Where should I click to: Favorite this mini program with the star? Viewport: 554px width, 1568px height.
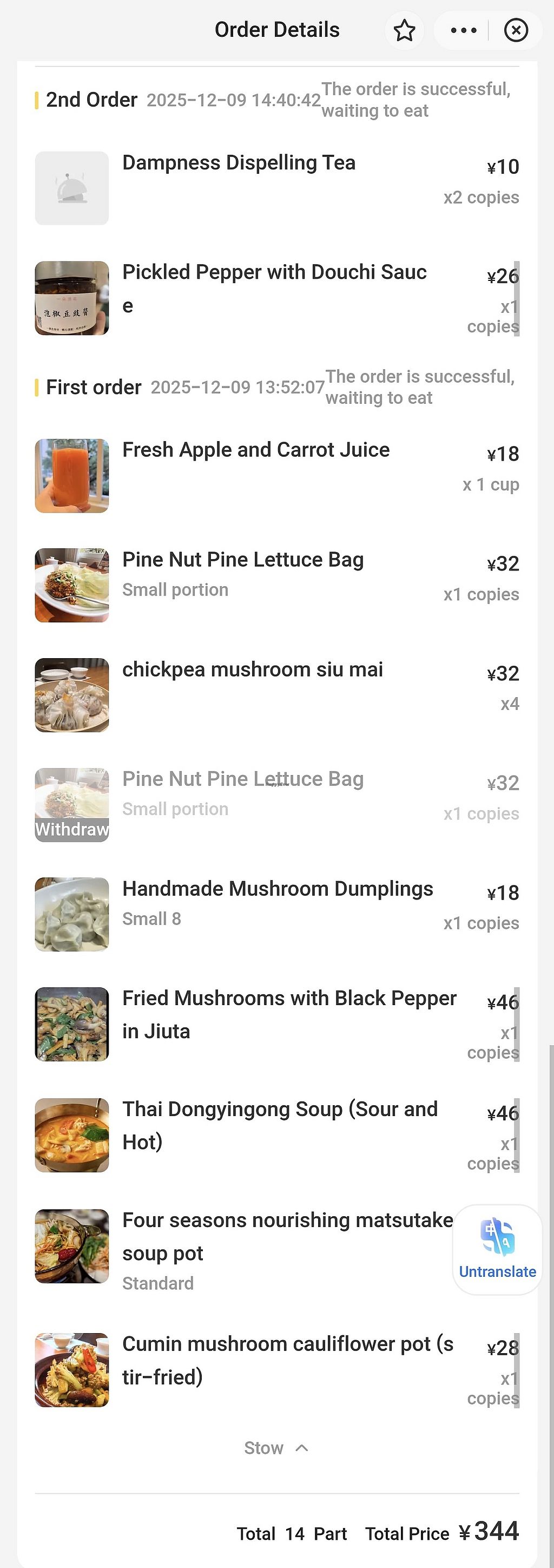tap(404, 30)
